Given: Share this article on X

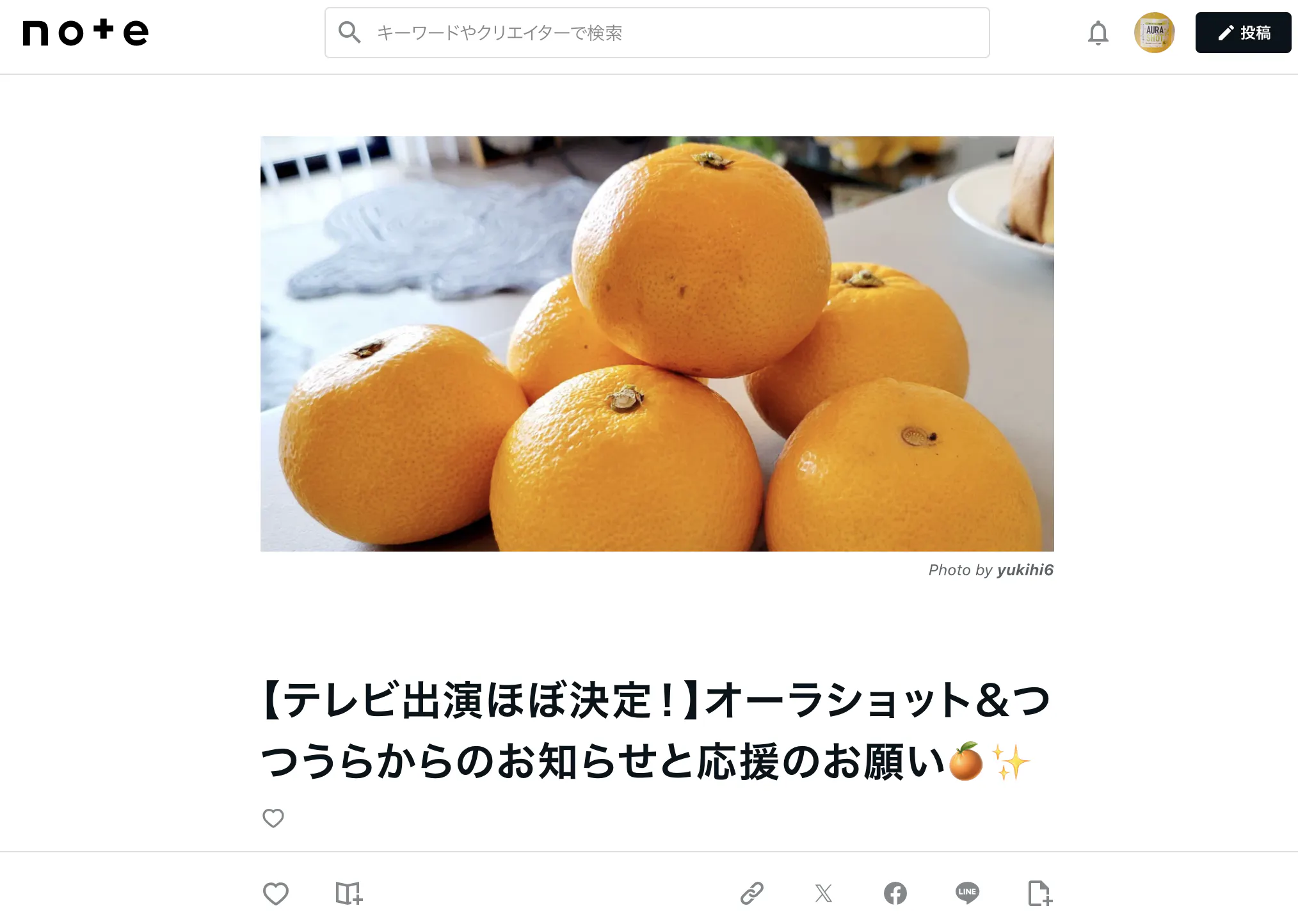Looking at the screenshot, I should (824, 893).
